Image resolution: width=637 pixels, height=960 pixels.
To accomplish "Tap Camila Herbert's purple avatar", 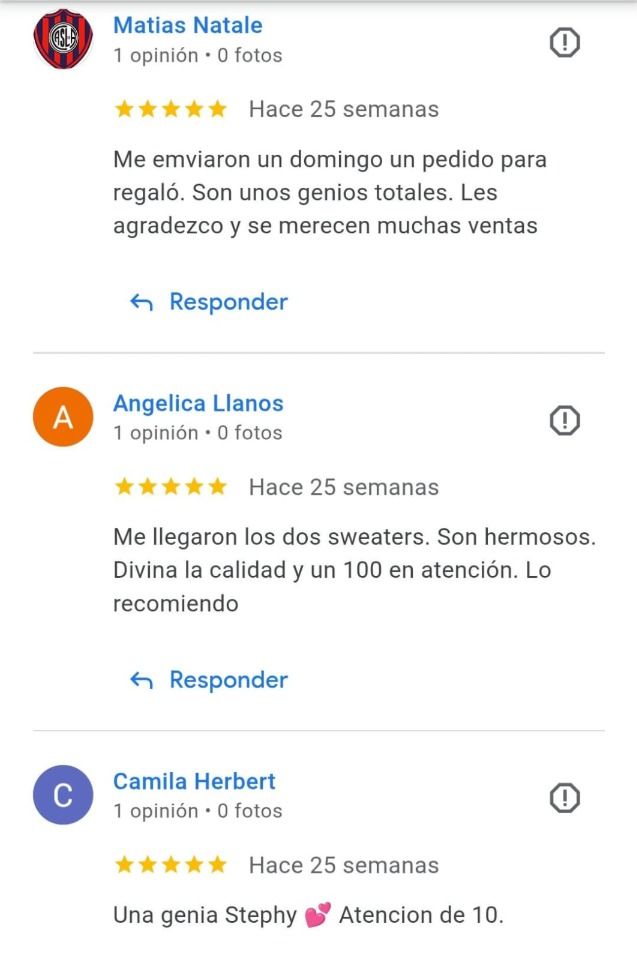I will [x=63, y=796].
